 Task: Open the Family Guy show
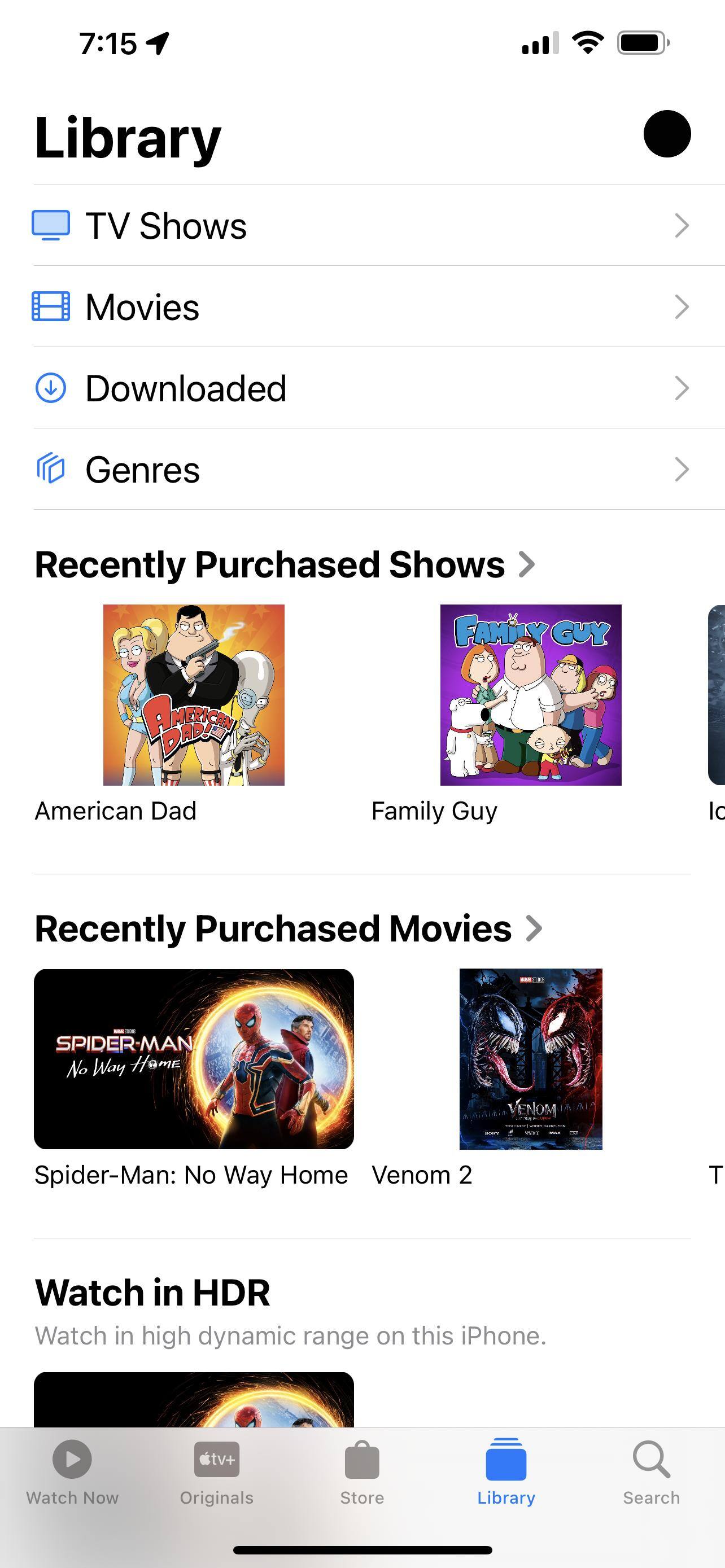530,695
